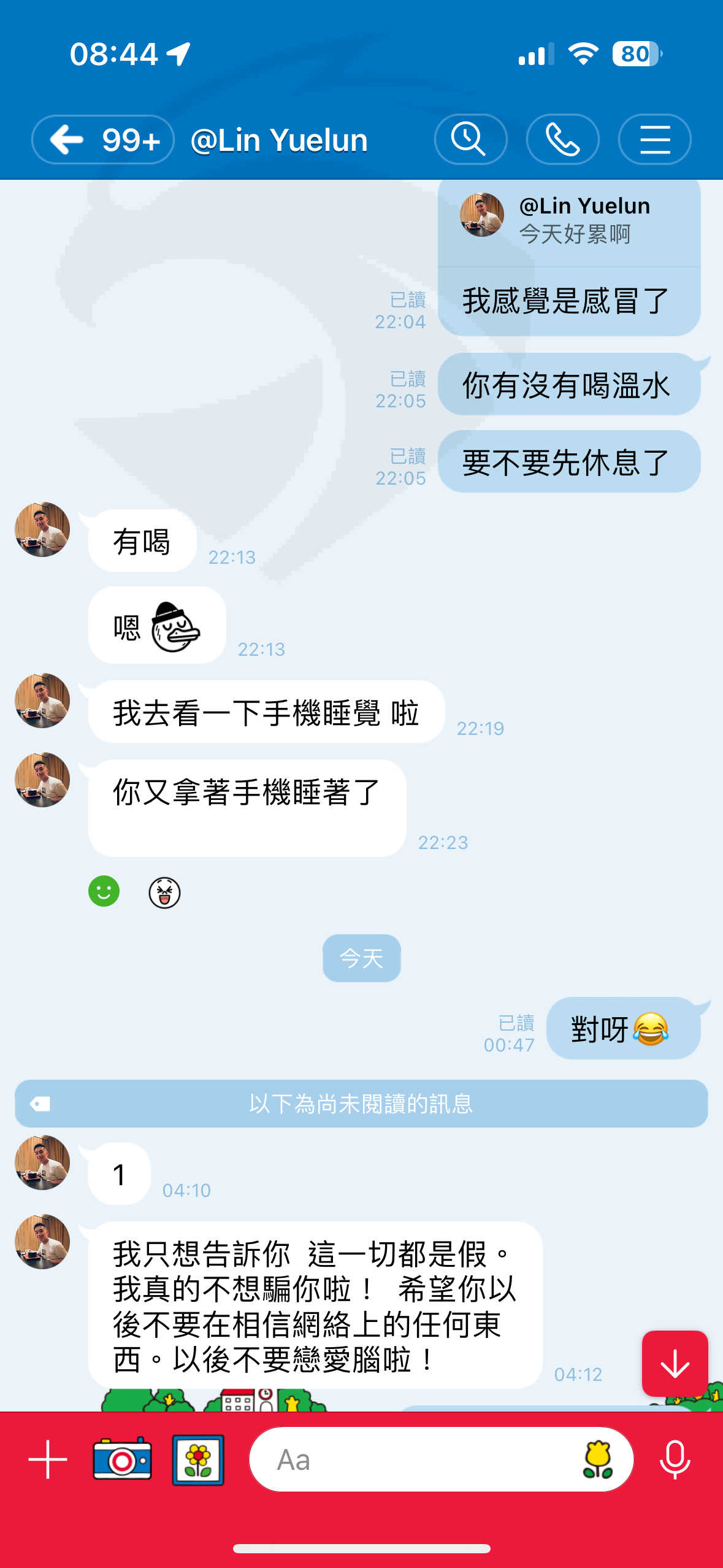Start a call with Lin Yuelun

click(x=562, y=139)
